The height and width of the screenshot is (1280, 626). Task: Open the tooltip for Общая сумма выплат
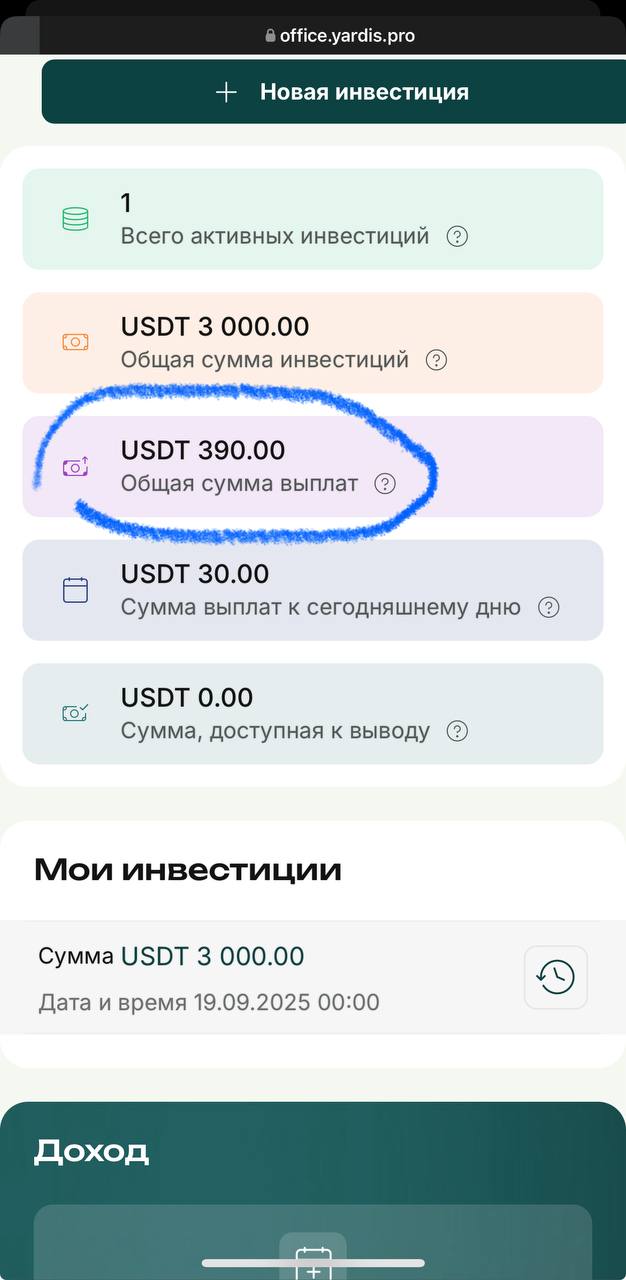(385, 484)
